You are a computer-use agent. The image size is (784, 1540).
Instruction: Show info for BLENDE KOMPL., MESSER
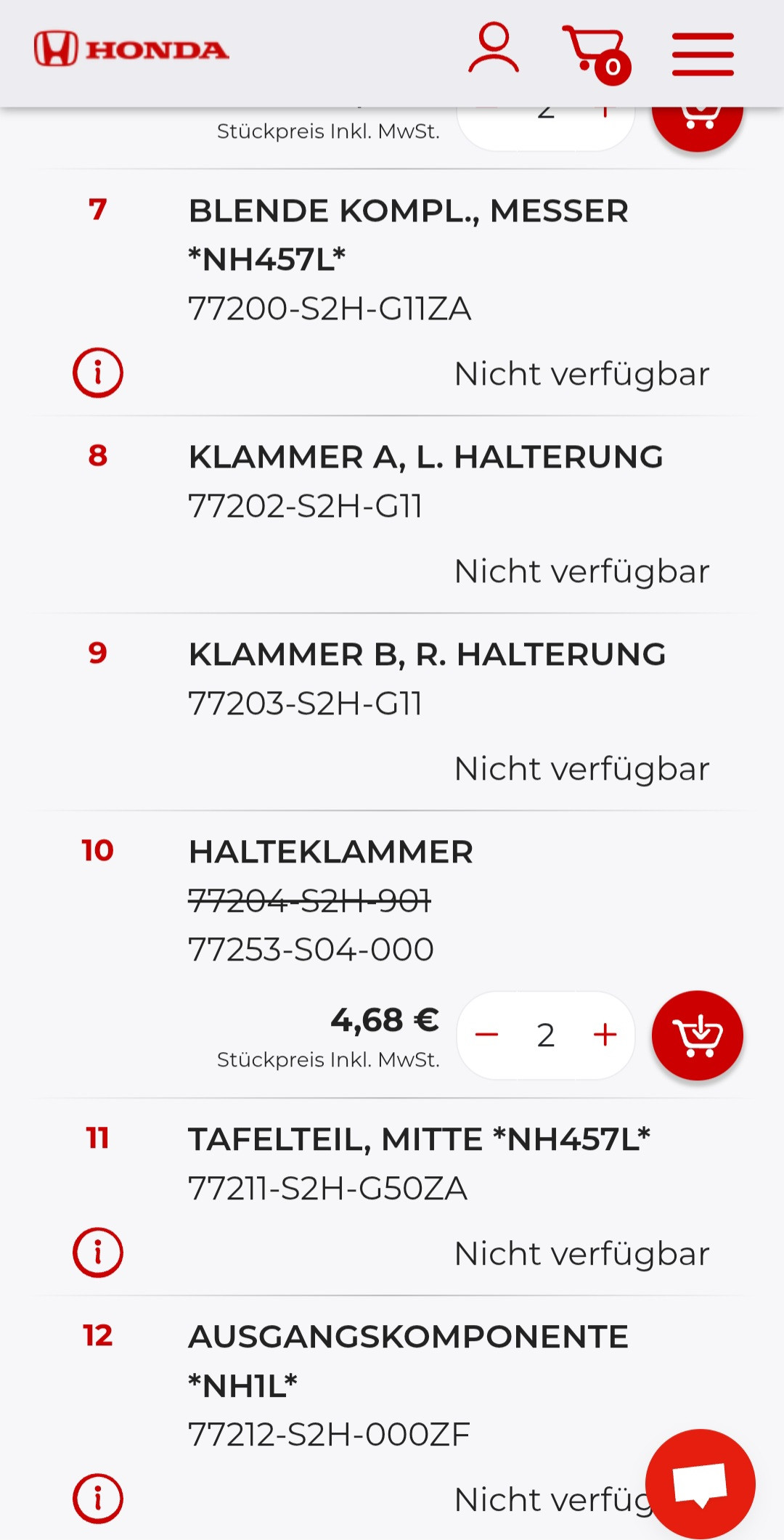(x=98, y=372)
